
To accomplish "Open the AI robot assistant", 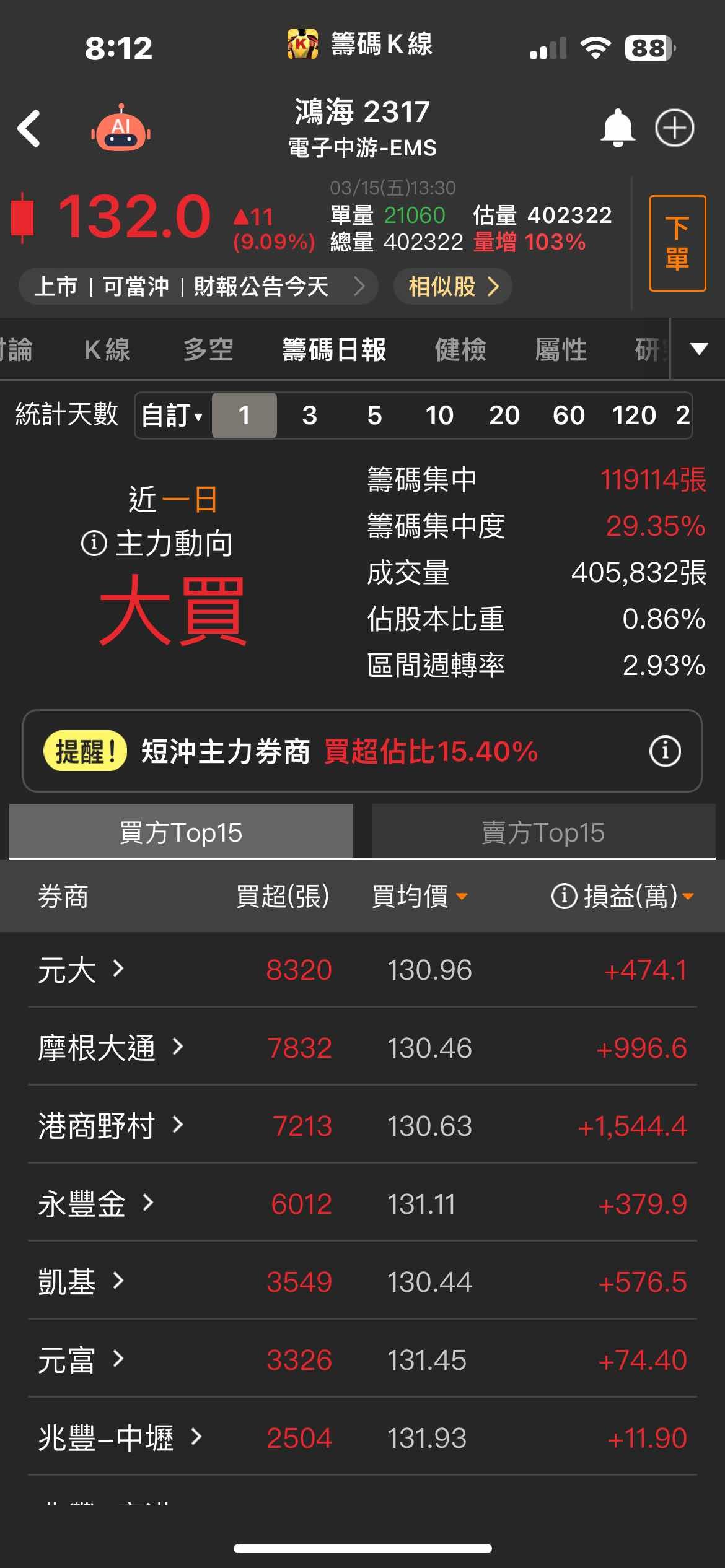I will 121,129.
